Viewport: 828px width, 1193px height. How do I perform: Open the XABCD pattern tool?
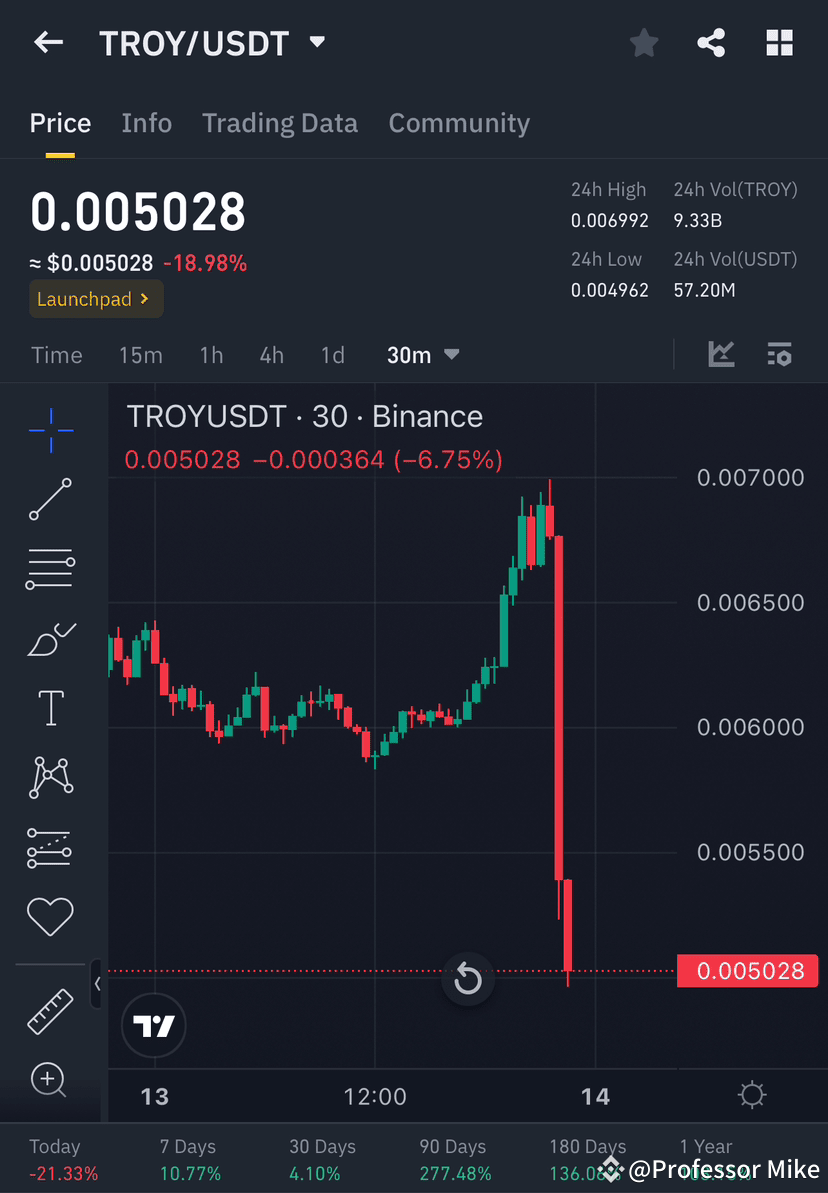point(50,777)
